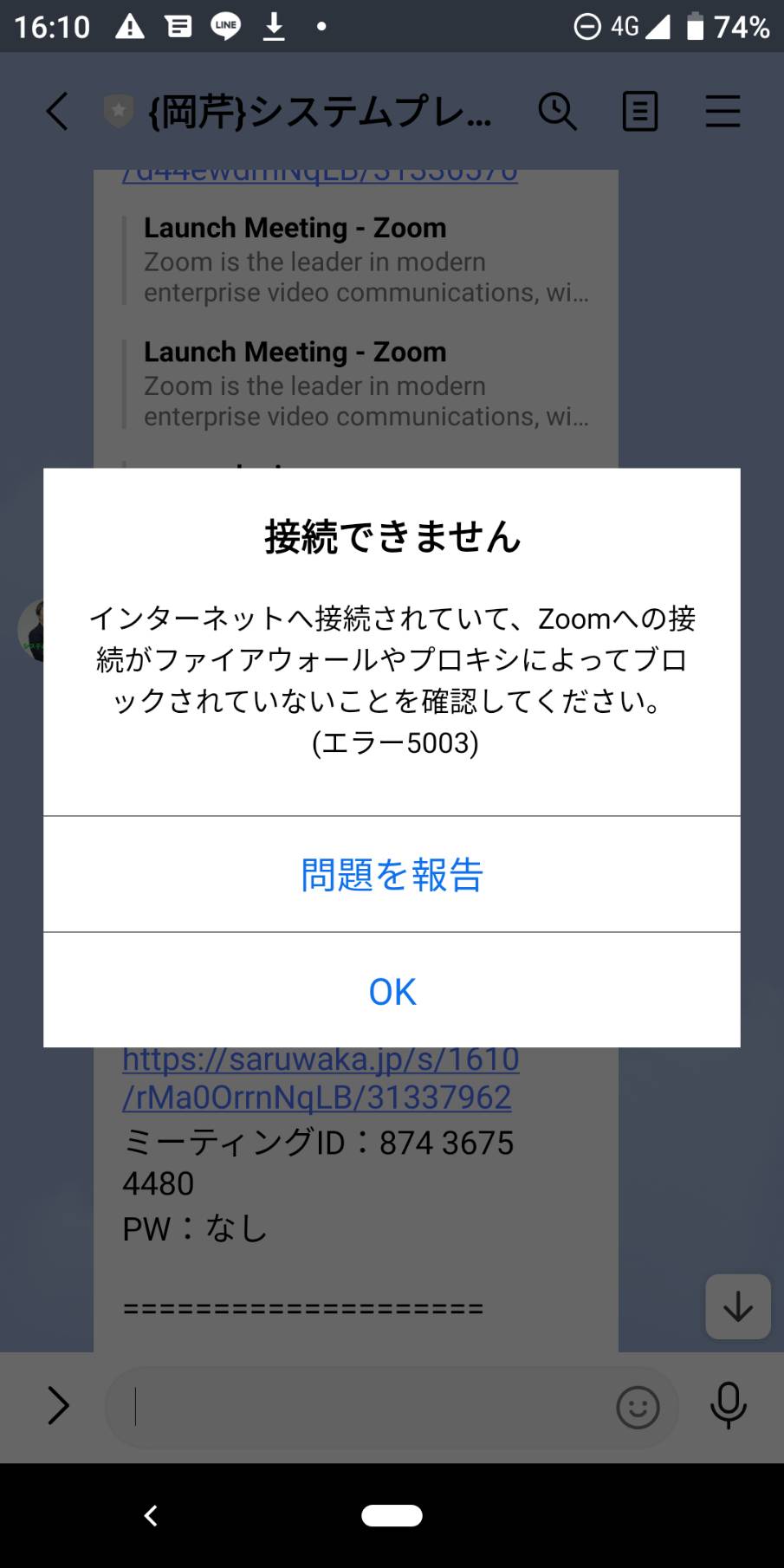
Task: Search within the chat
Action: 557,112
